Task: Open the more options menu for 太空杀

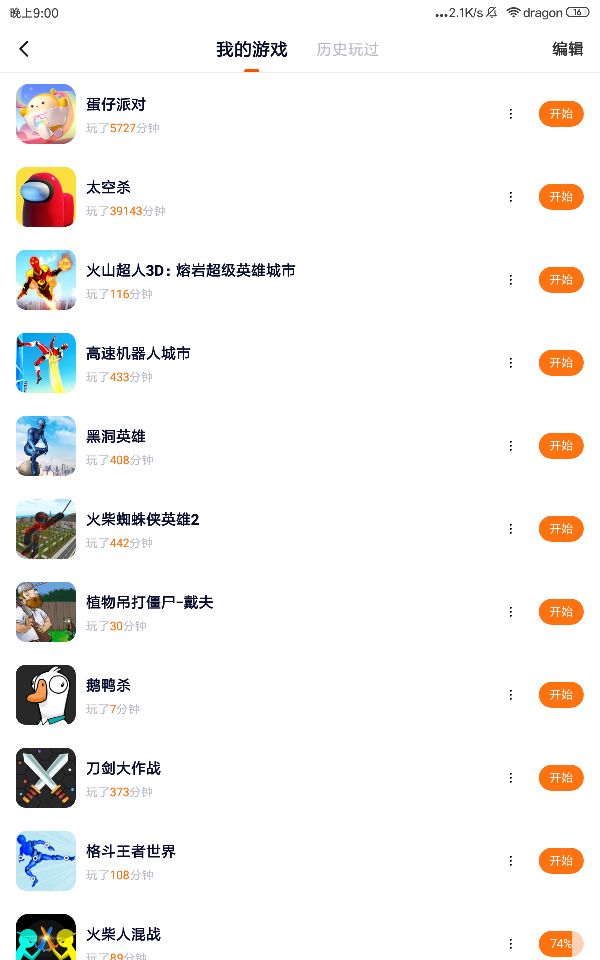Action: pos(511,197)
